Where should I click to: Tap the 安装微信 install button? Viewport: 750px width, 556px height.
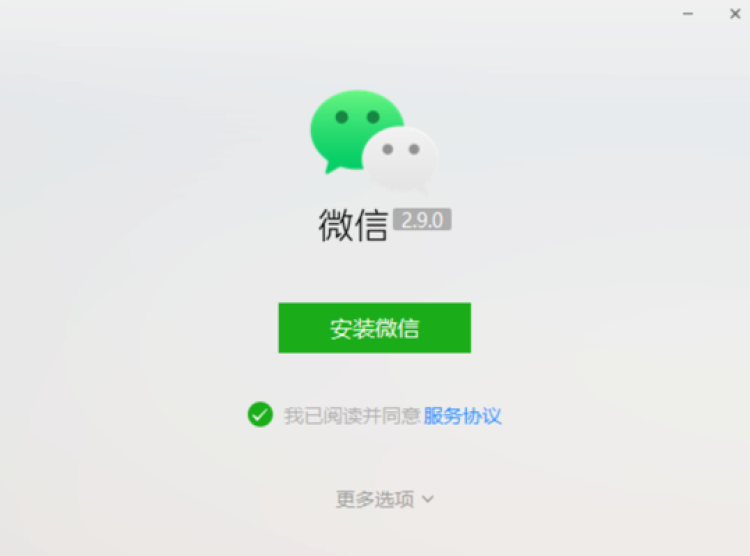pyautogui.click(x=374, y=328)
